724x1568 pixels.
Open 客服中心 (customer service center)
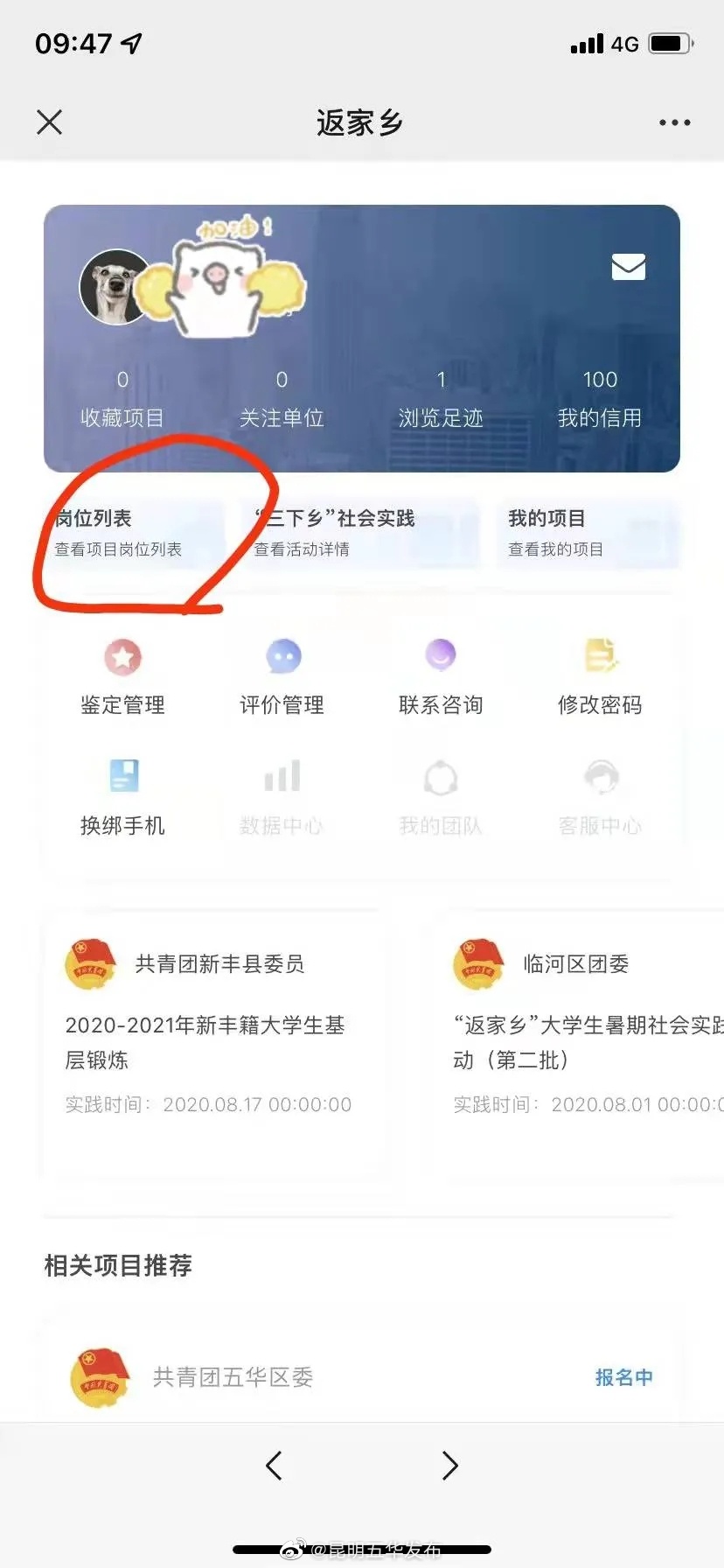[599, 792]
